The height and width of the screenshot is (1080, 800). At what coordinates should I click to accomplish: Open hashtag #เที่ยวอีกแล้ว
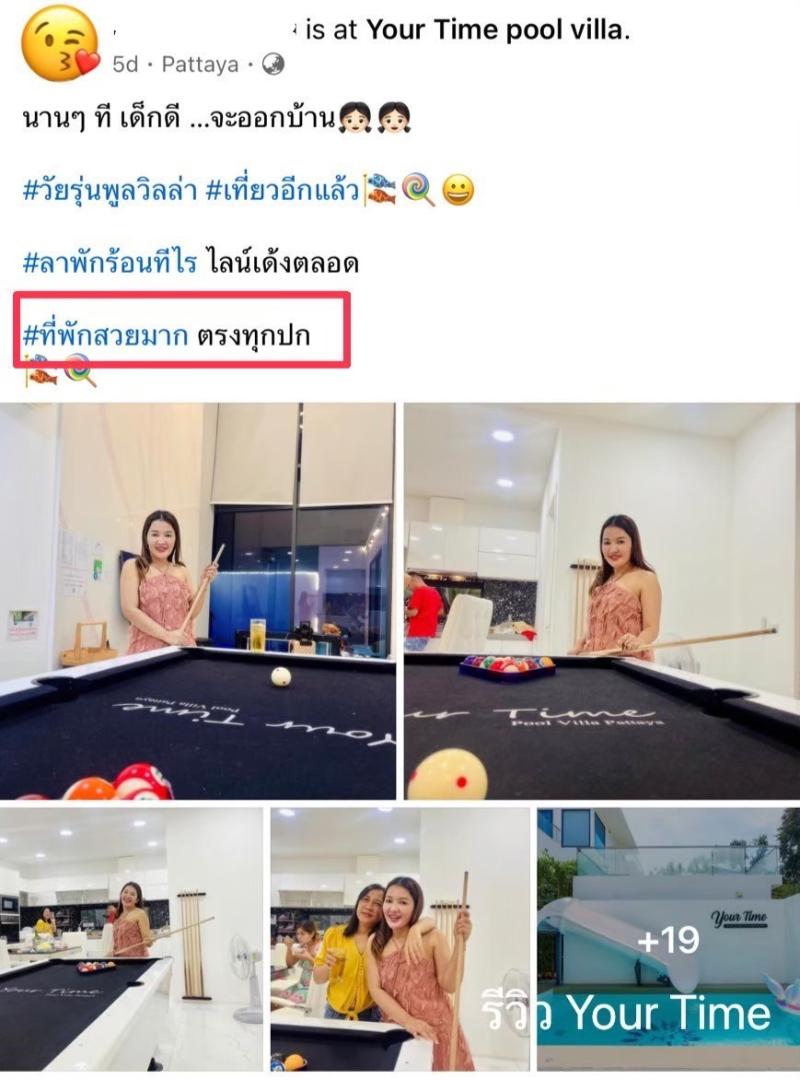[282, 190]
